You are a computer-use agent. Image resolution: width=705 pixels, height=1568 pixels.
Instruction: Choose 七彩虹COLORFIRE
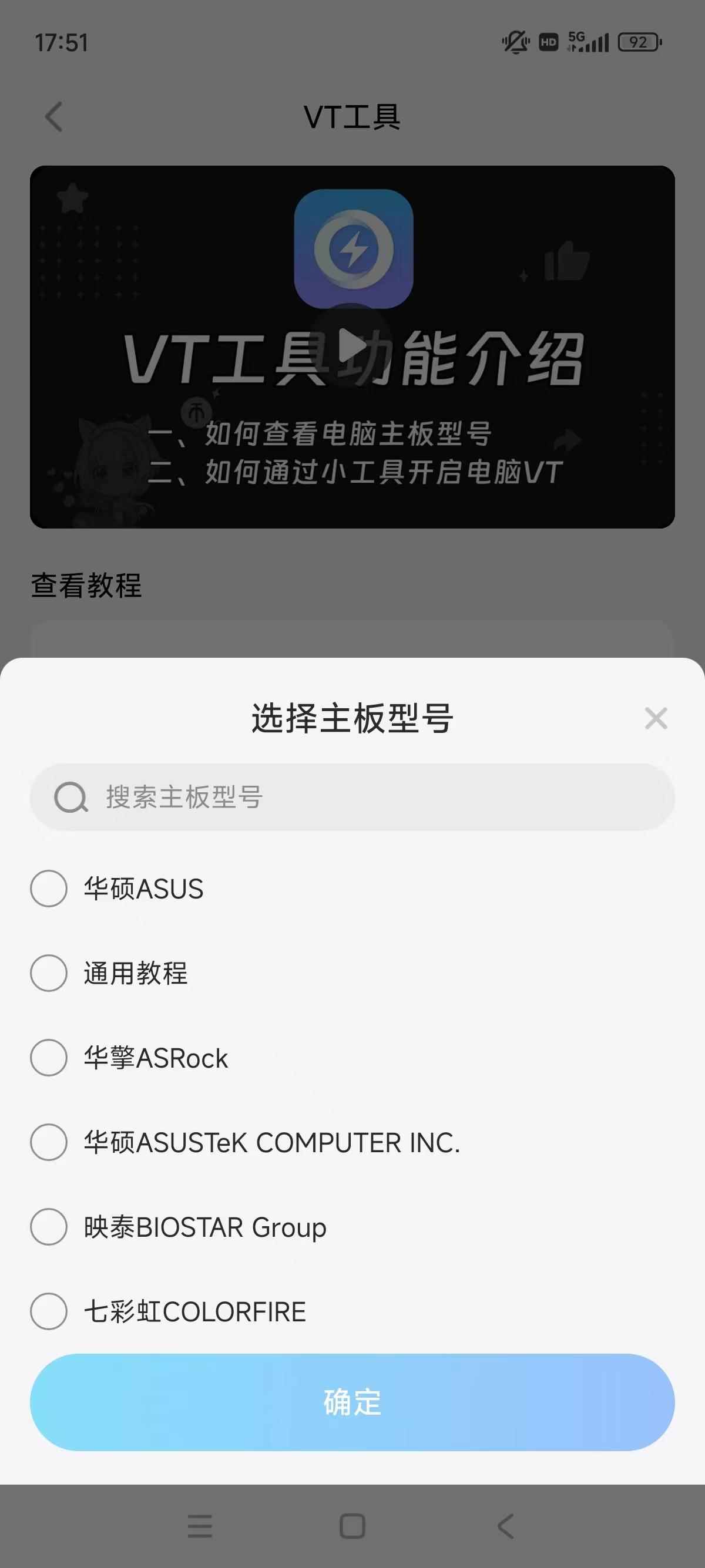pyautogui.click(x=49, y=1312)
